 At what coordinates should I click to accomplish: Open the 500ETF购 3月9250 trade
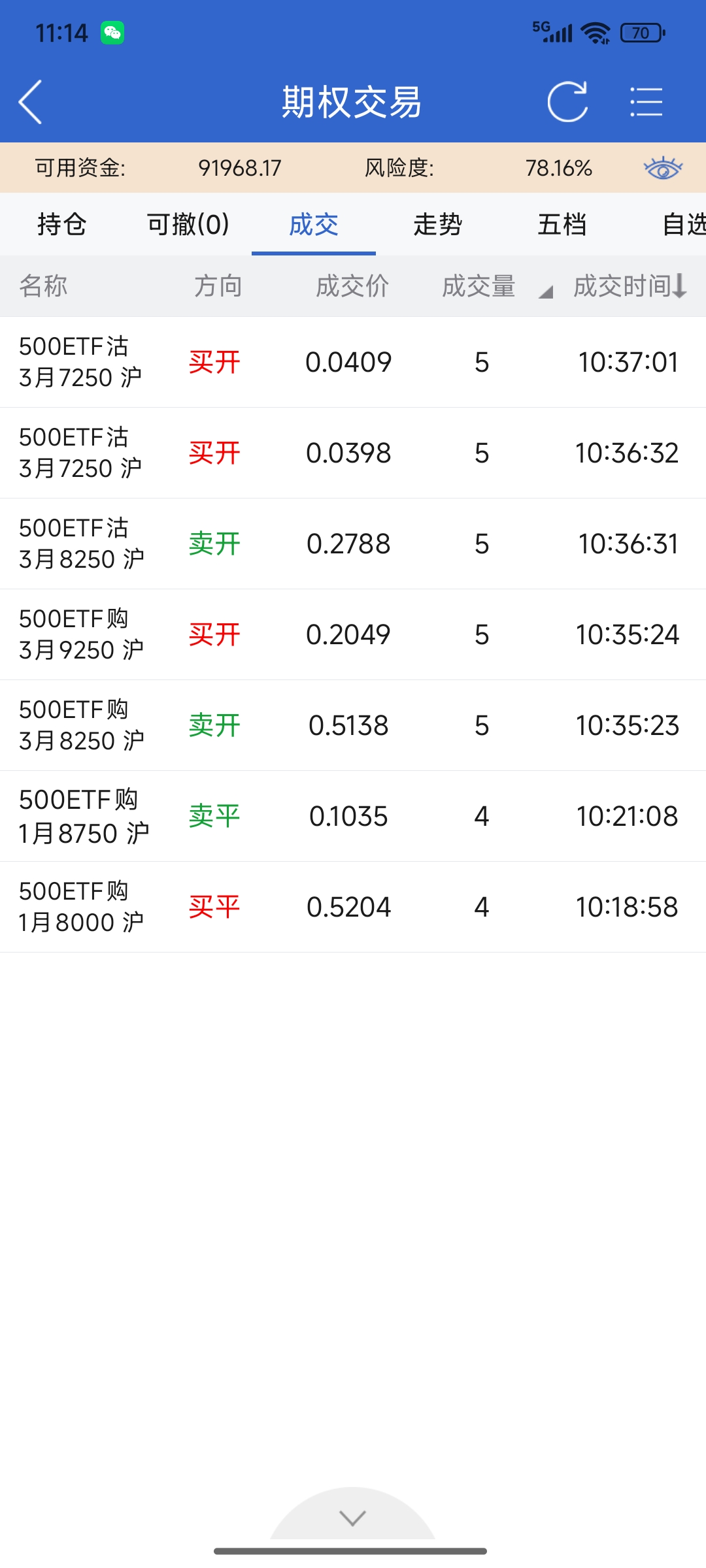pos(353,634)
